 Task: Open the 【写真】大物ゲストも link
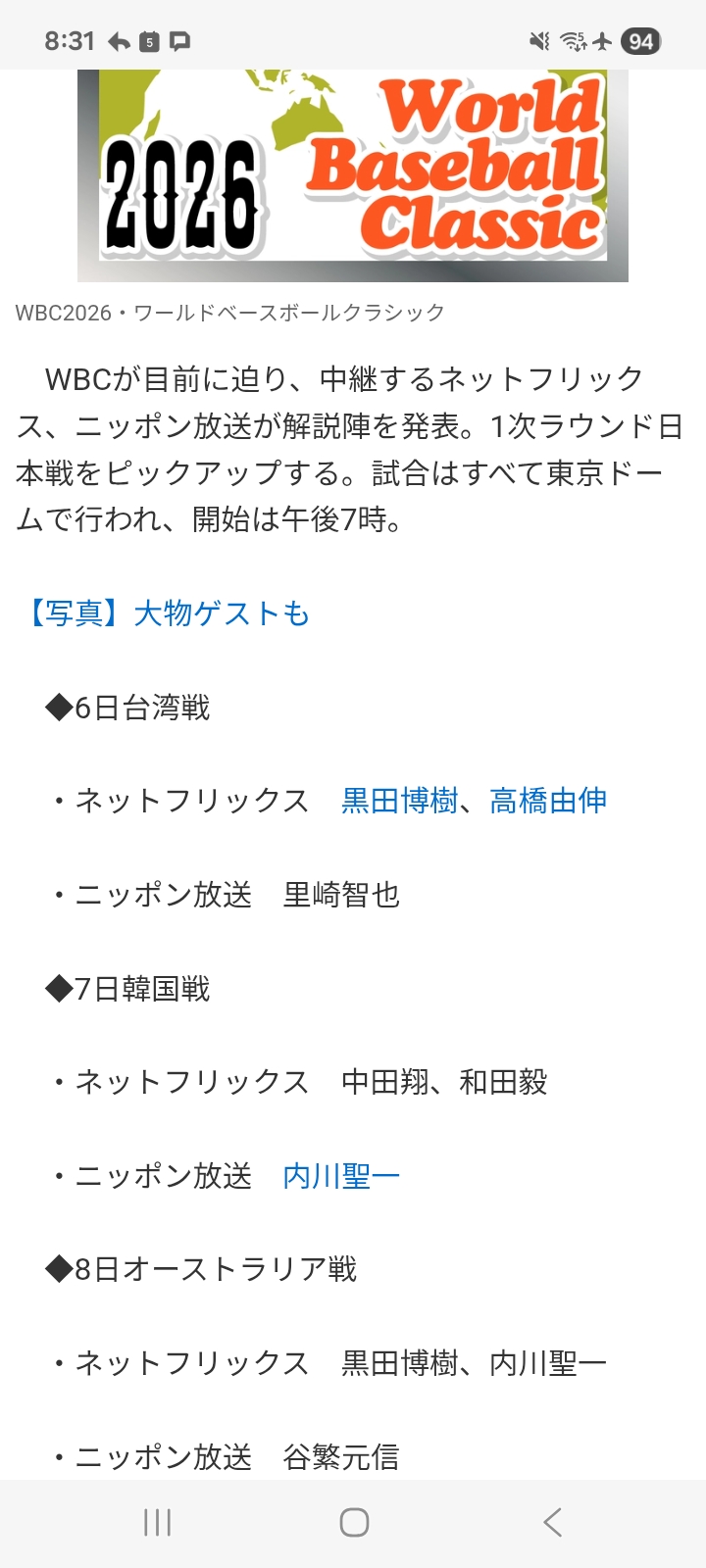165,613
